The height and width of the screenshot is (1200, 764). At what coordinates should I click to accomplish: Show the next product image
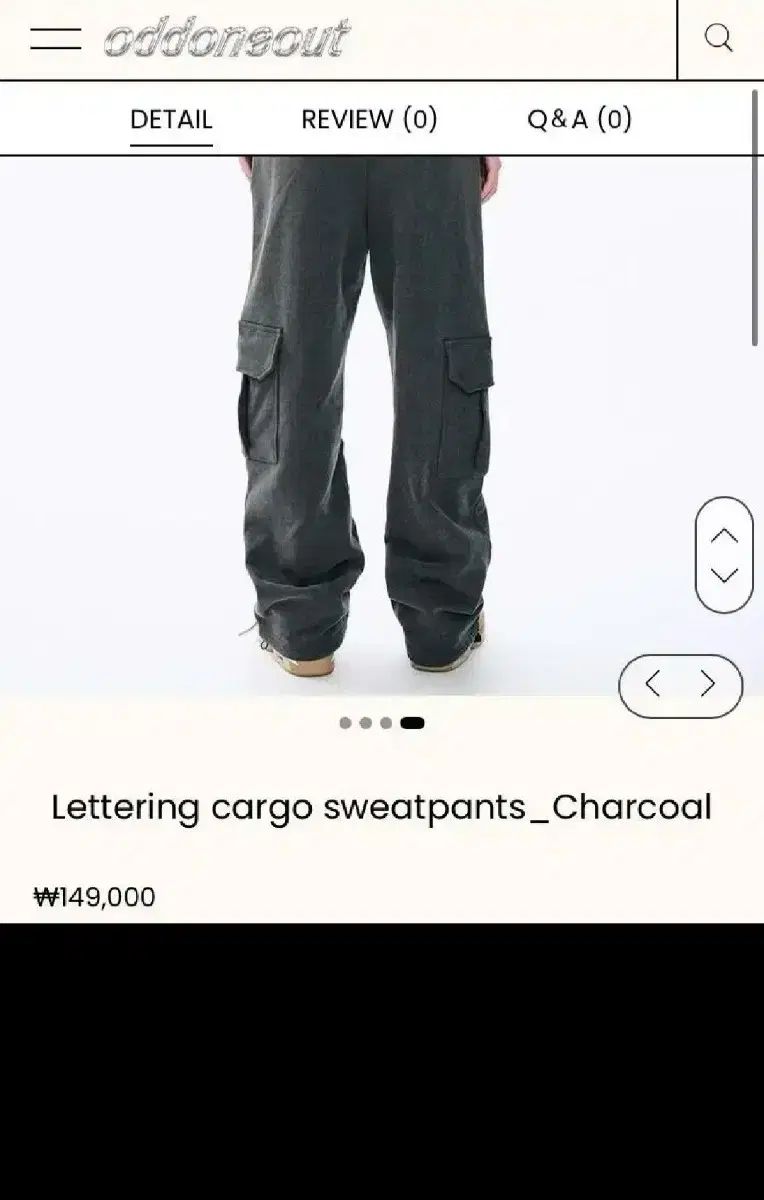(x=708, y=685)
